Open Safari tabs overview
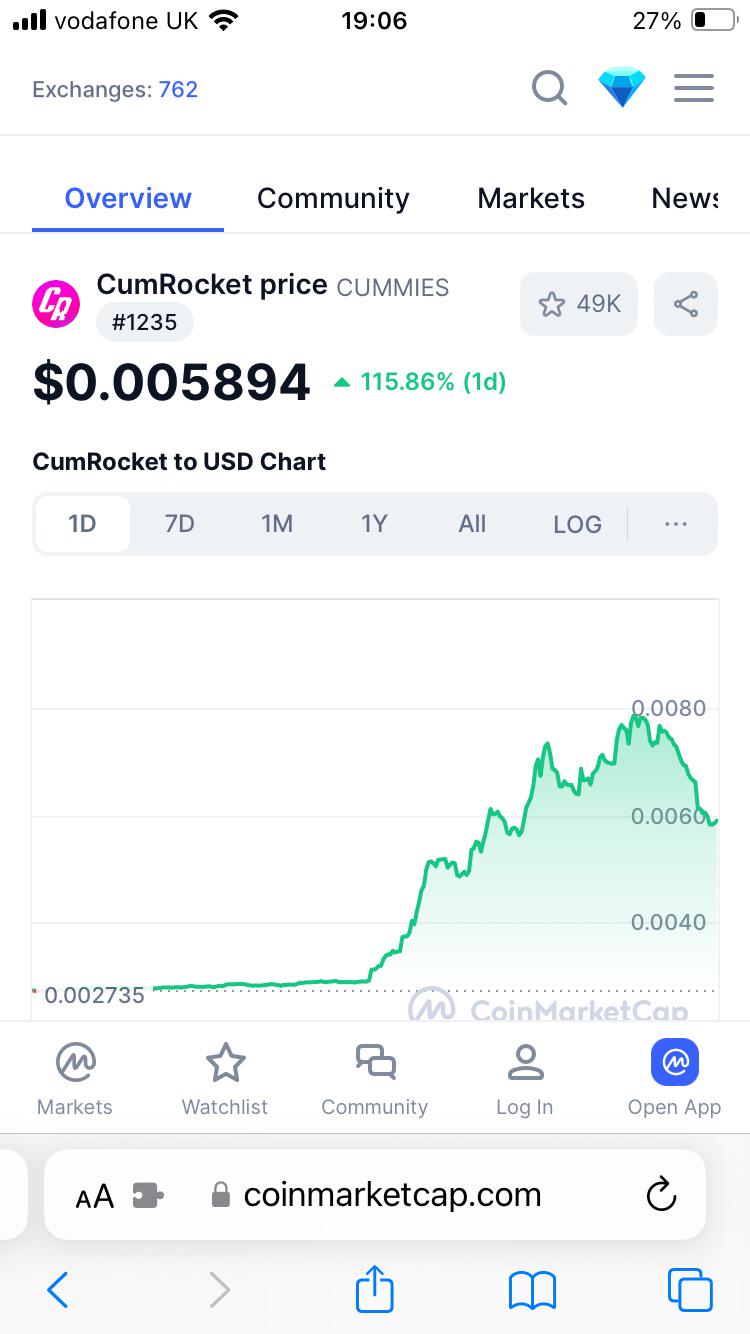 tap(689, 1291)
